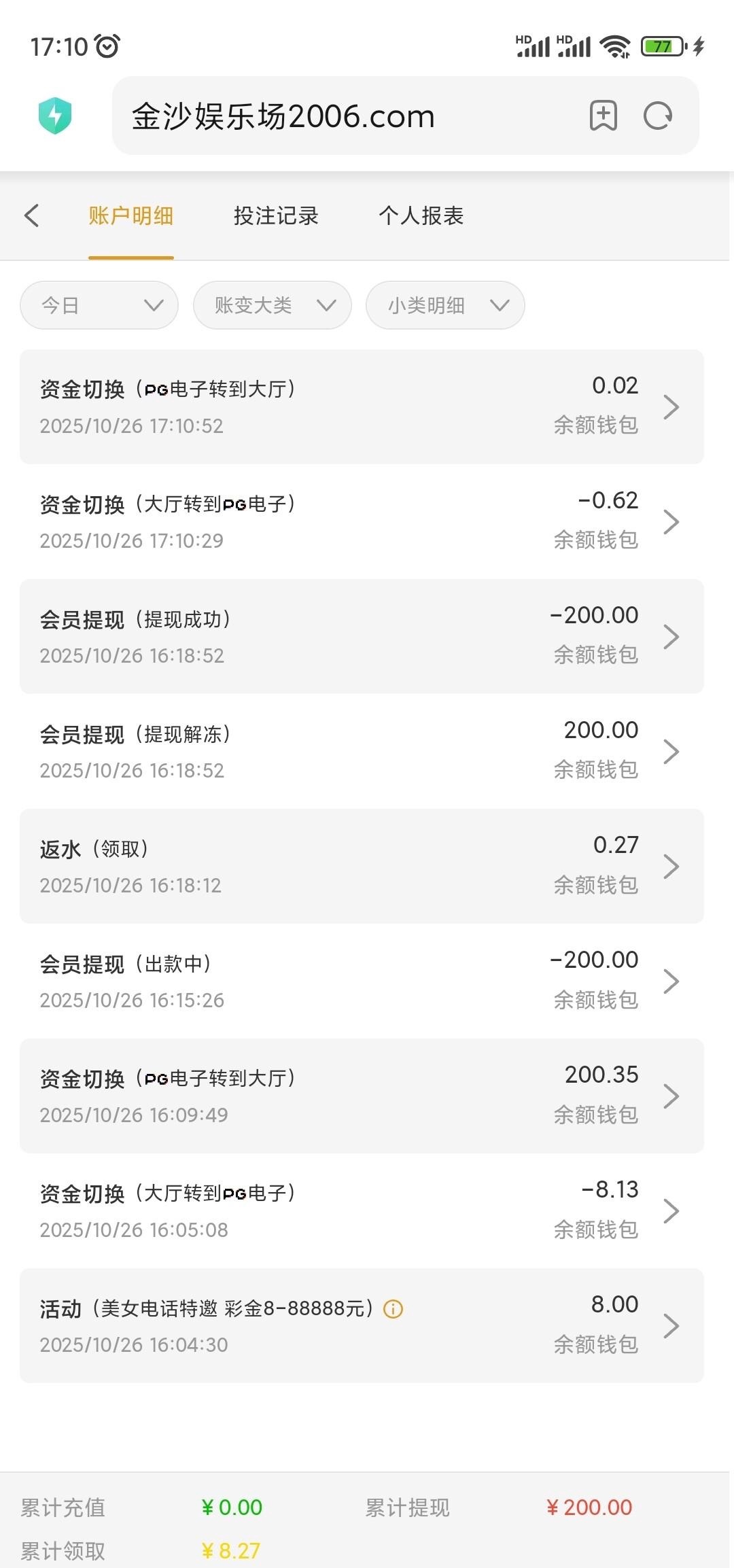Open the 账变大类 filter dropdown
Image resolution: width=734 pixels, height=1568 pixels.
point(272,305)
